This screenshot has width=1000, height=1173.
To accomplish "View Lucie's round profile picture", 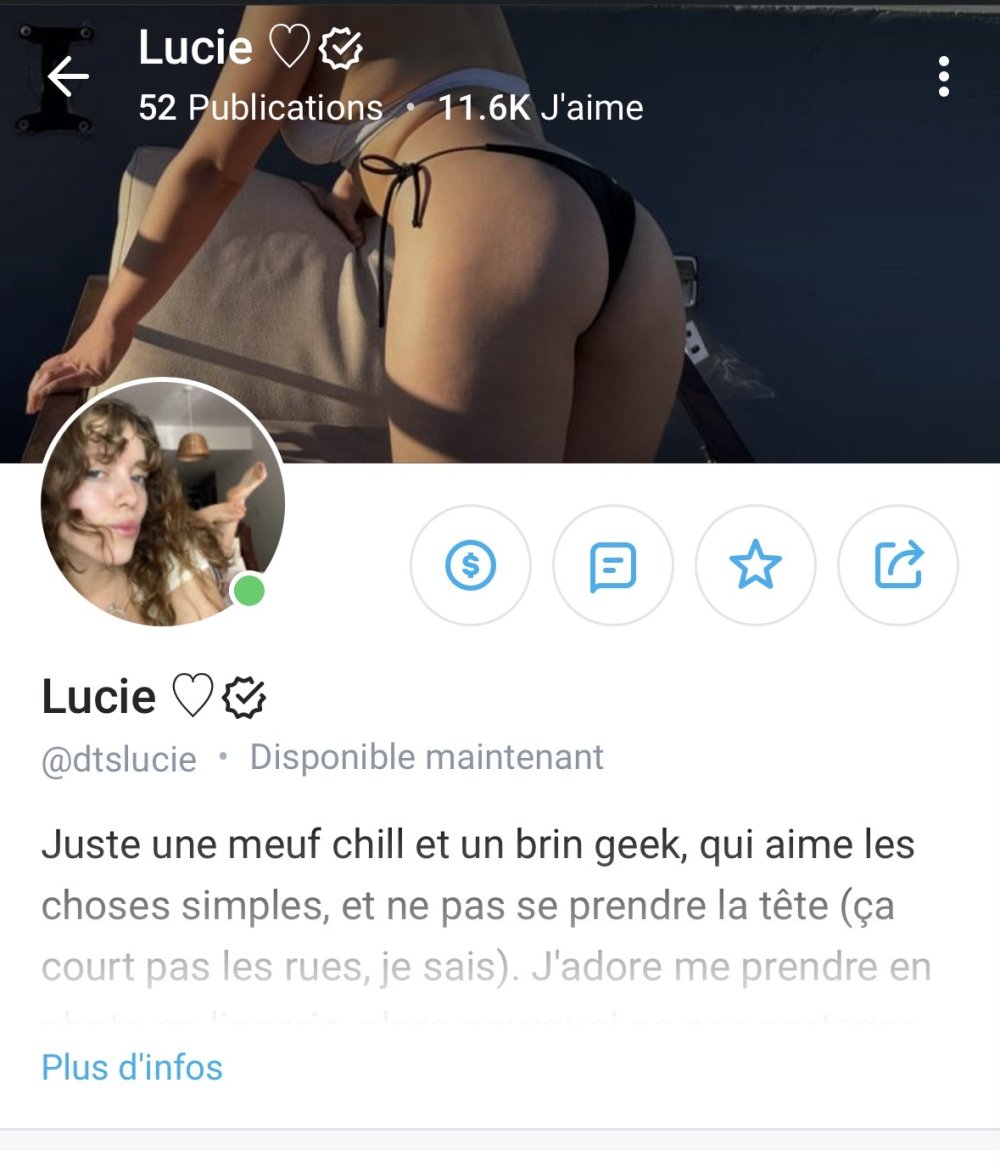I will pos(162,502).
